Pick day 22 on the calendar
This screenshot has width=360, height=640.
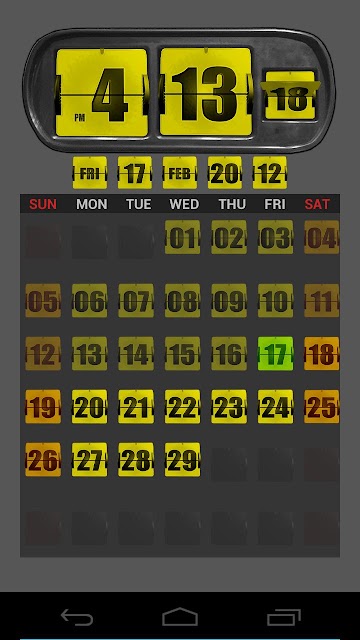(x=182, y=407)
